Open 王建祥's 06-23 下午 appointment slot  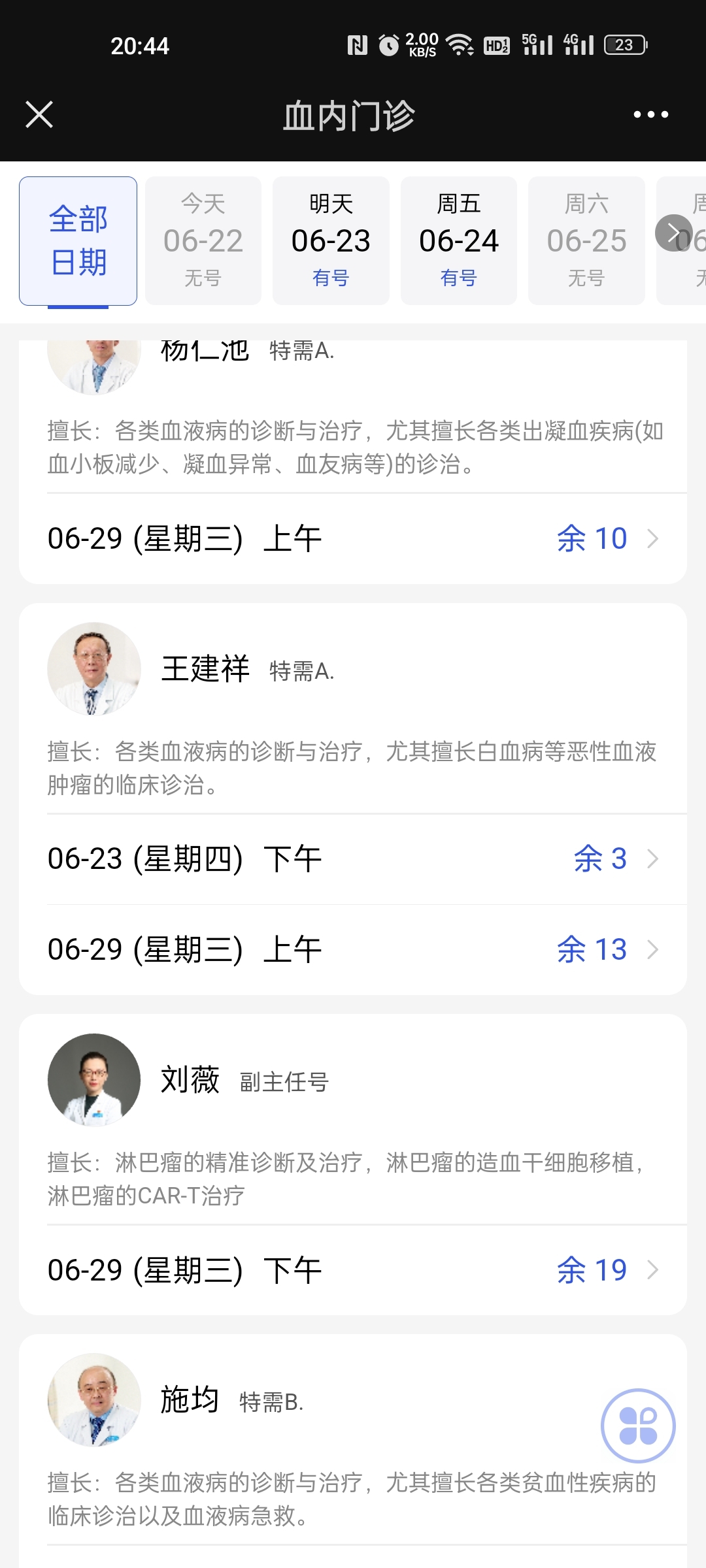click(x=353, y=858)
